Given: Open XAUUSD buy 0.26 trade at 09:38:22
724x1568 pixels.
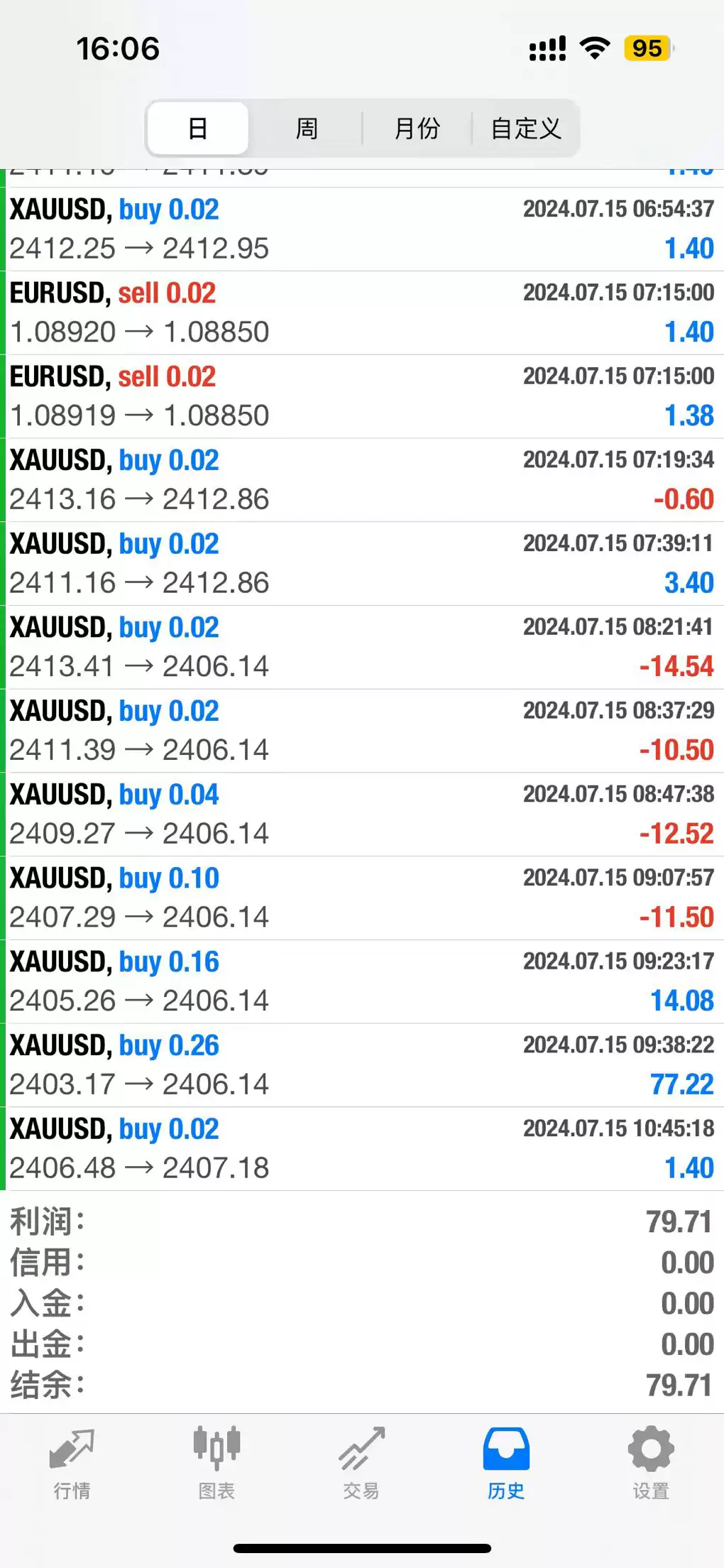Looking at the screenshot, I should (362, 1065).
